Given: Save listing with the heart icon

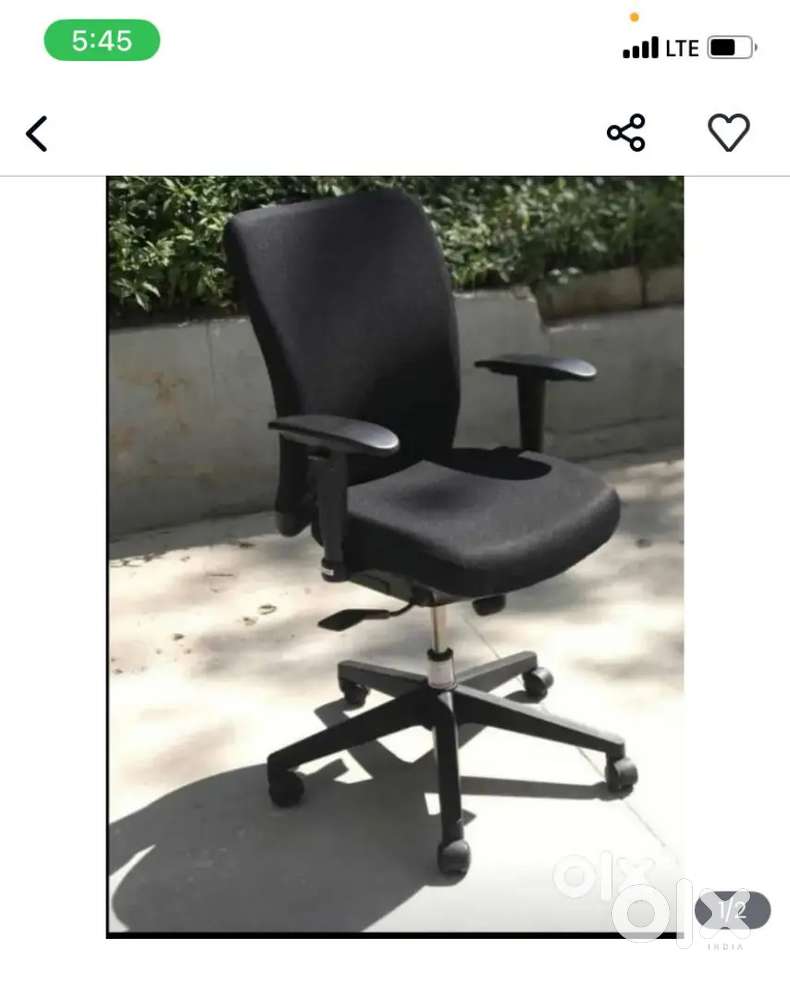Looking at the screenshot, I should [x=728, y=133].
